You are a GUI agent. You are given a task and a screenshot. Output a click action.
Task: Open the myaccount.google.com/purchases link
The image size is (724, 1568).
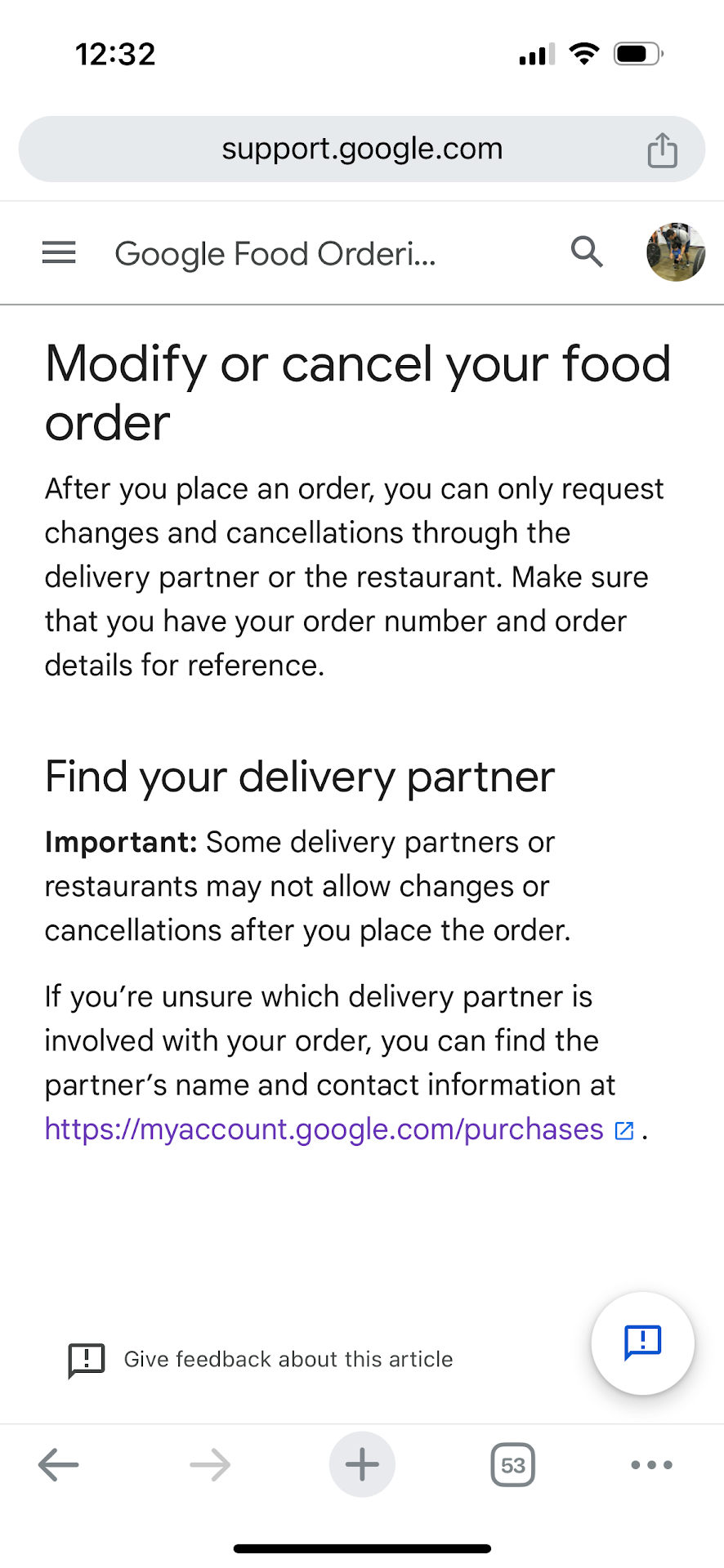[x=324, y=1129]
